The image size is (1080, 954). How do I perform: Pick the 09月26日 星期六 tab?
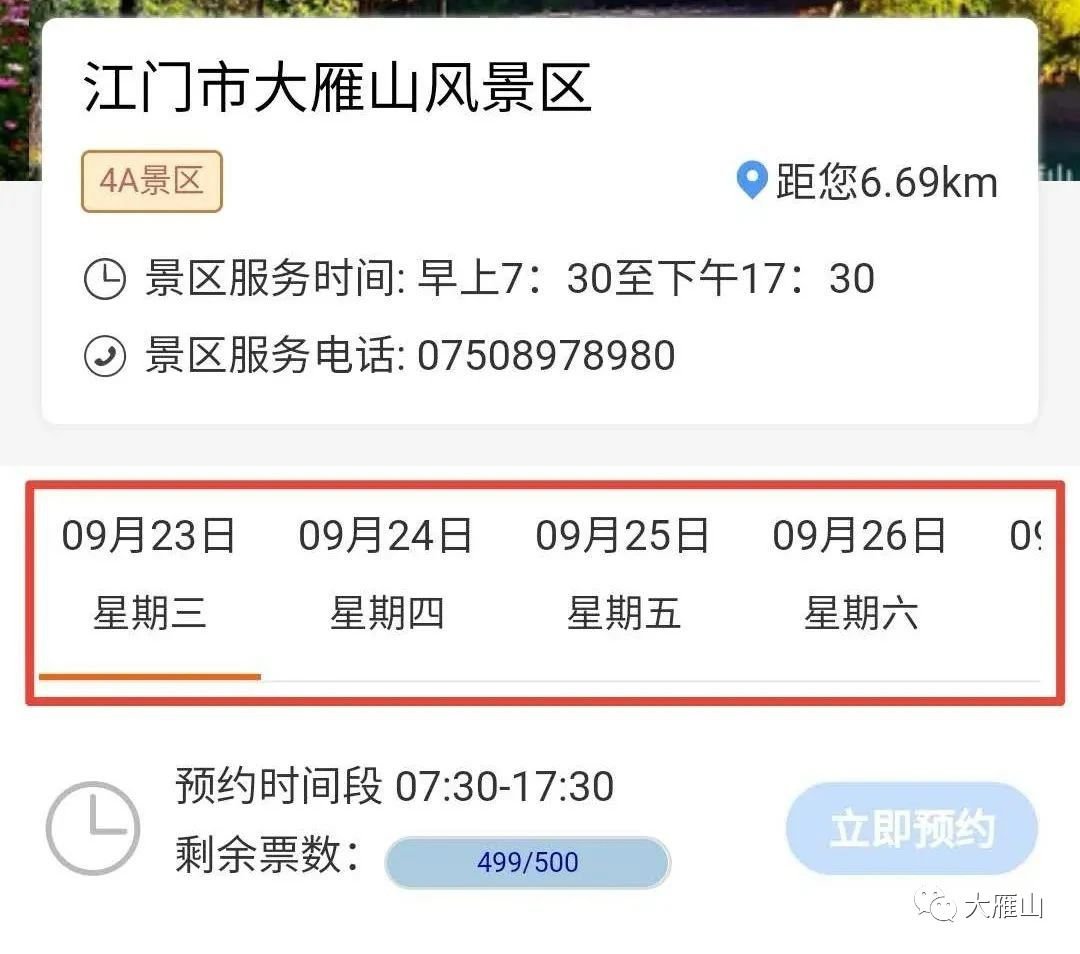point(860,574)
